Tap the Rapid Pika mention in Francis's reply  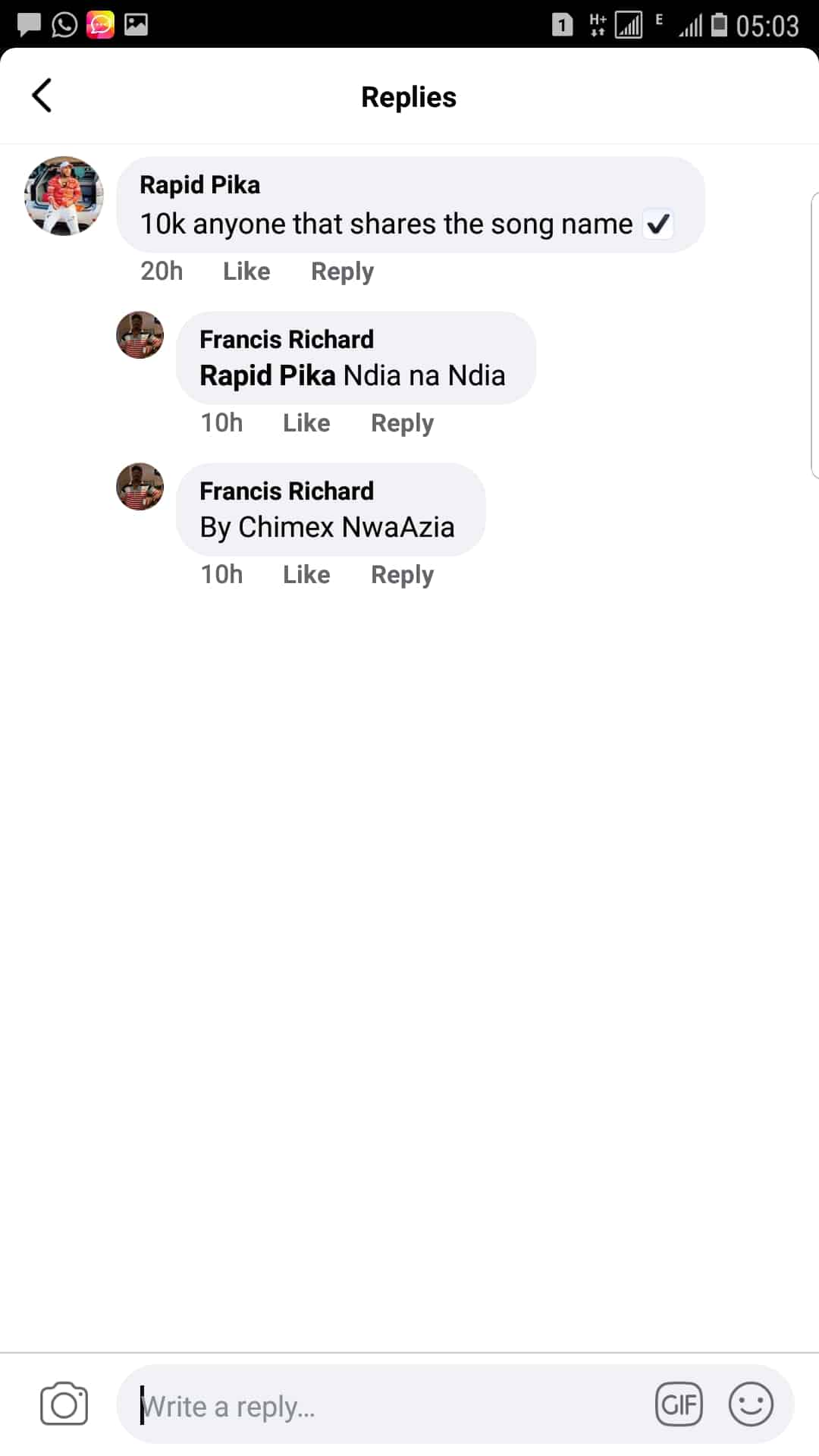click(x=267, y=375)
